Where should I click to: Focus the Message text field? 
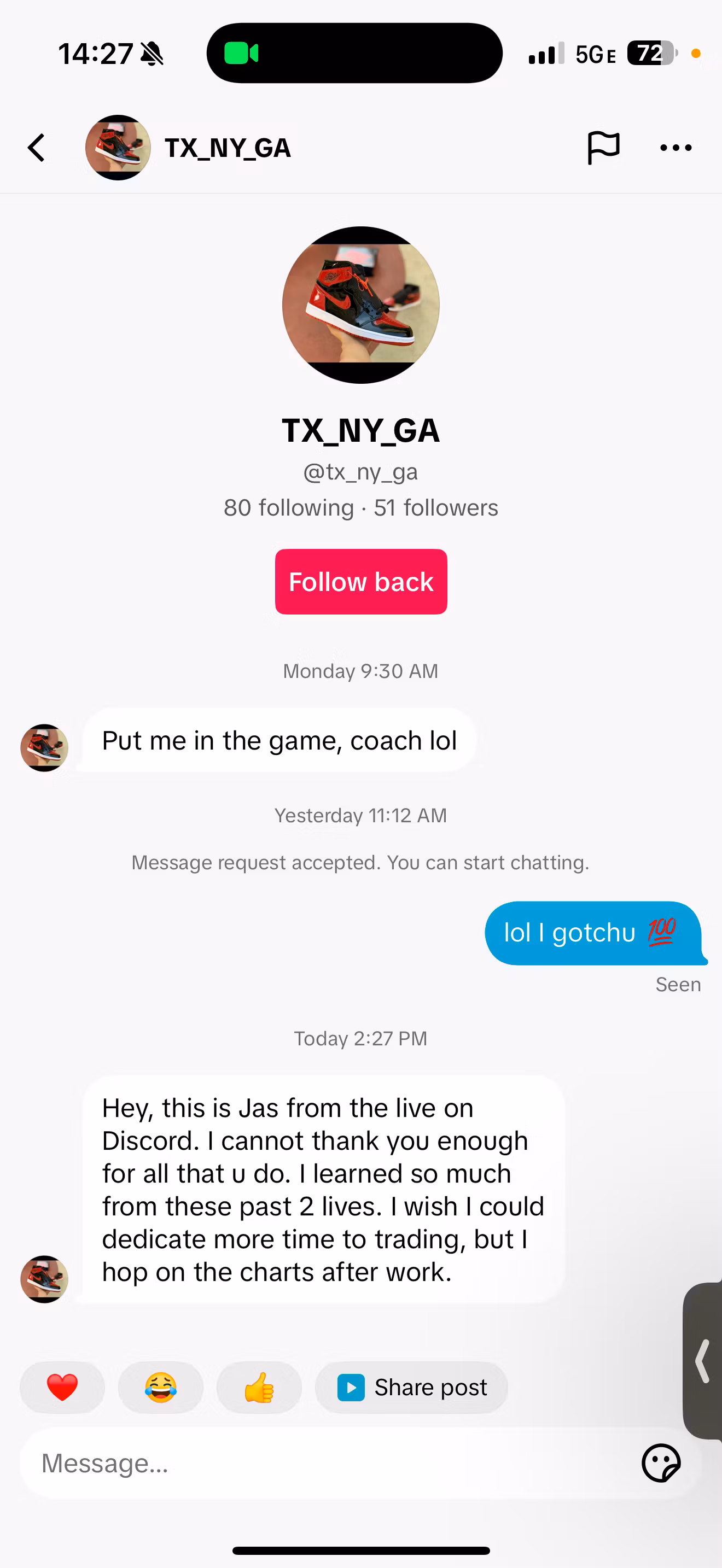tap(329, 1464)
